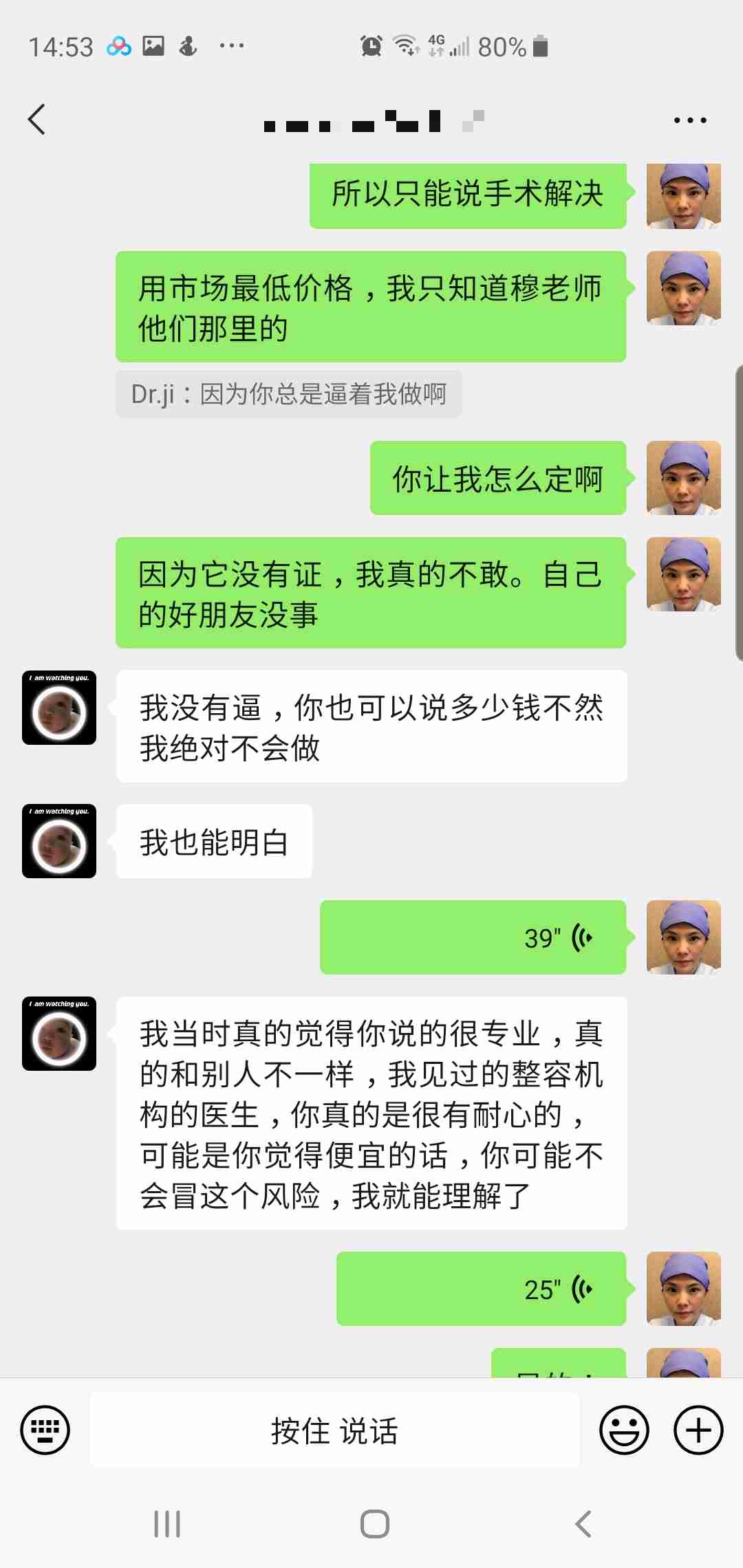
Task: Open system recent apps
Action: 167,1524
